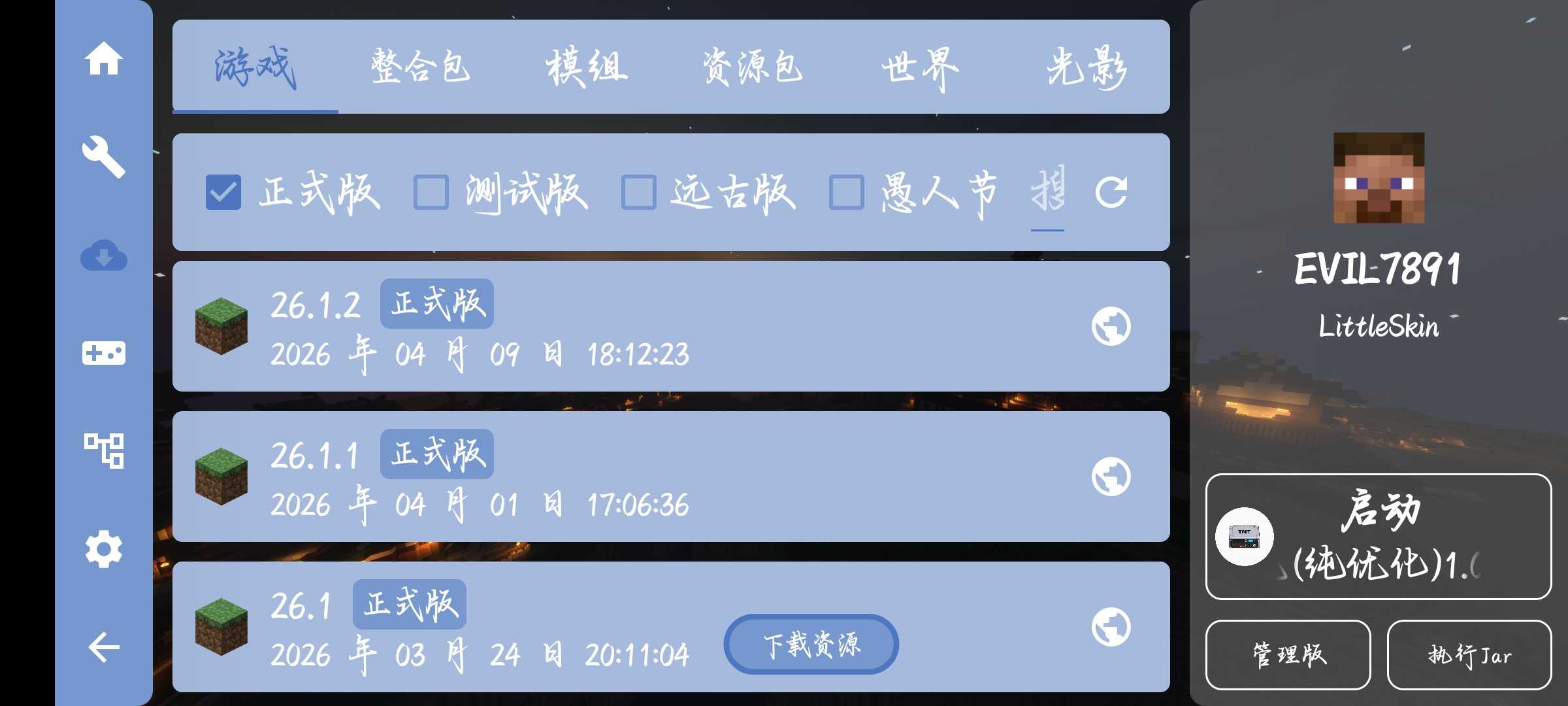Image resolution: width=1568 pixels, height=706 pixels.
Task: Open the cloud download section
Action: pos(103,255)
